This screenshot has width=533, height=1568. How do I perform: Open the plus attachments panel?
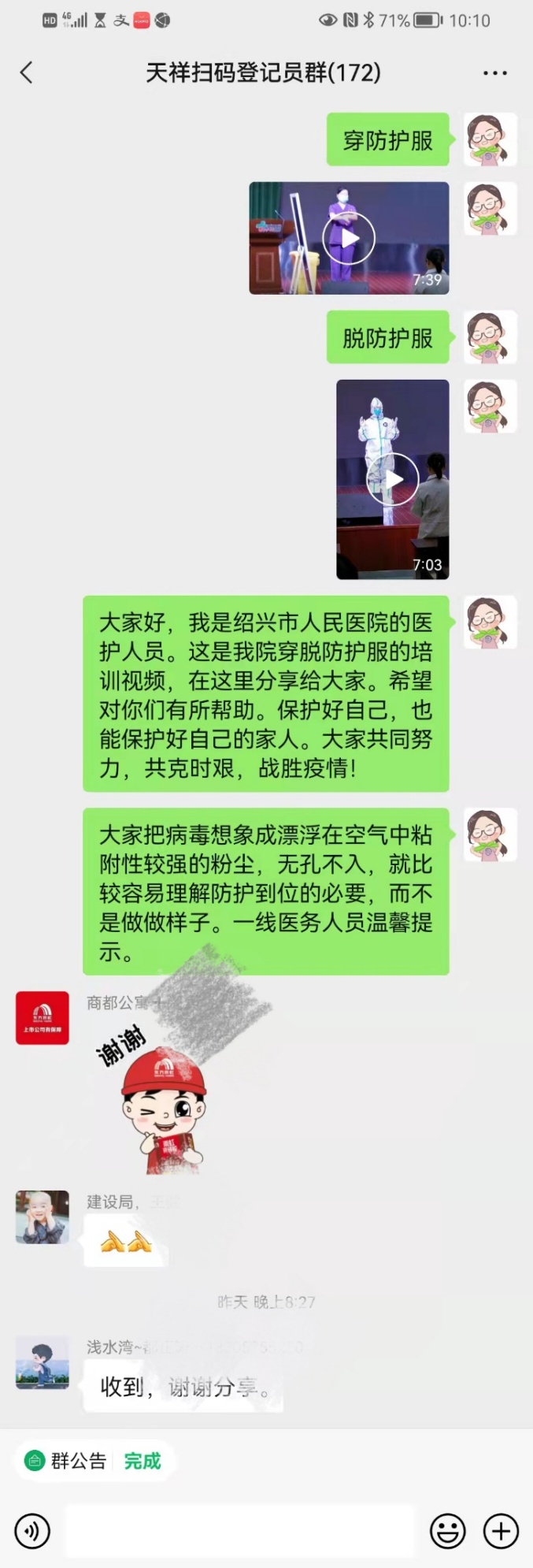pos(501,1531)
